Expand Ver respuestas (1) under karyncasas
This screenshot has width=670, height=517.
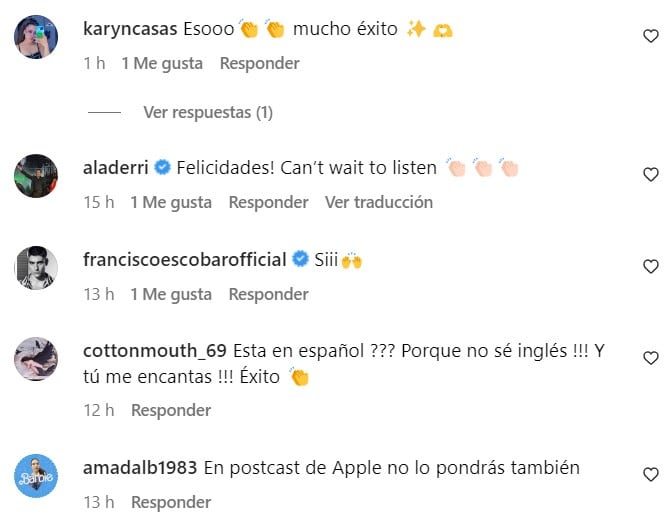(x=207, y=112)
